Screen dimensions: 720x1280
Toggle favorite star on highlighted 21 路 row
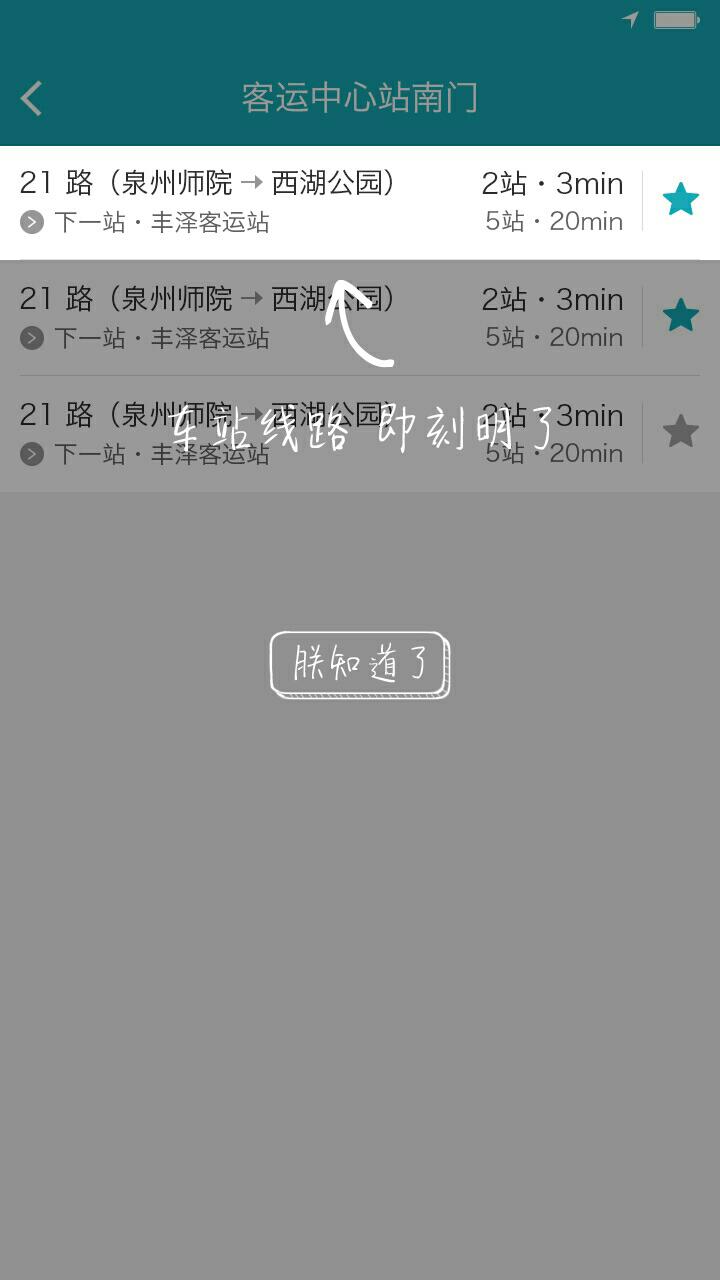pos(681,200)
